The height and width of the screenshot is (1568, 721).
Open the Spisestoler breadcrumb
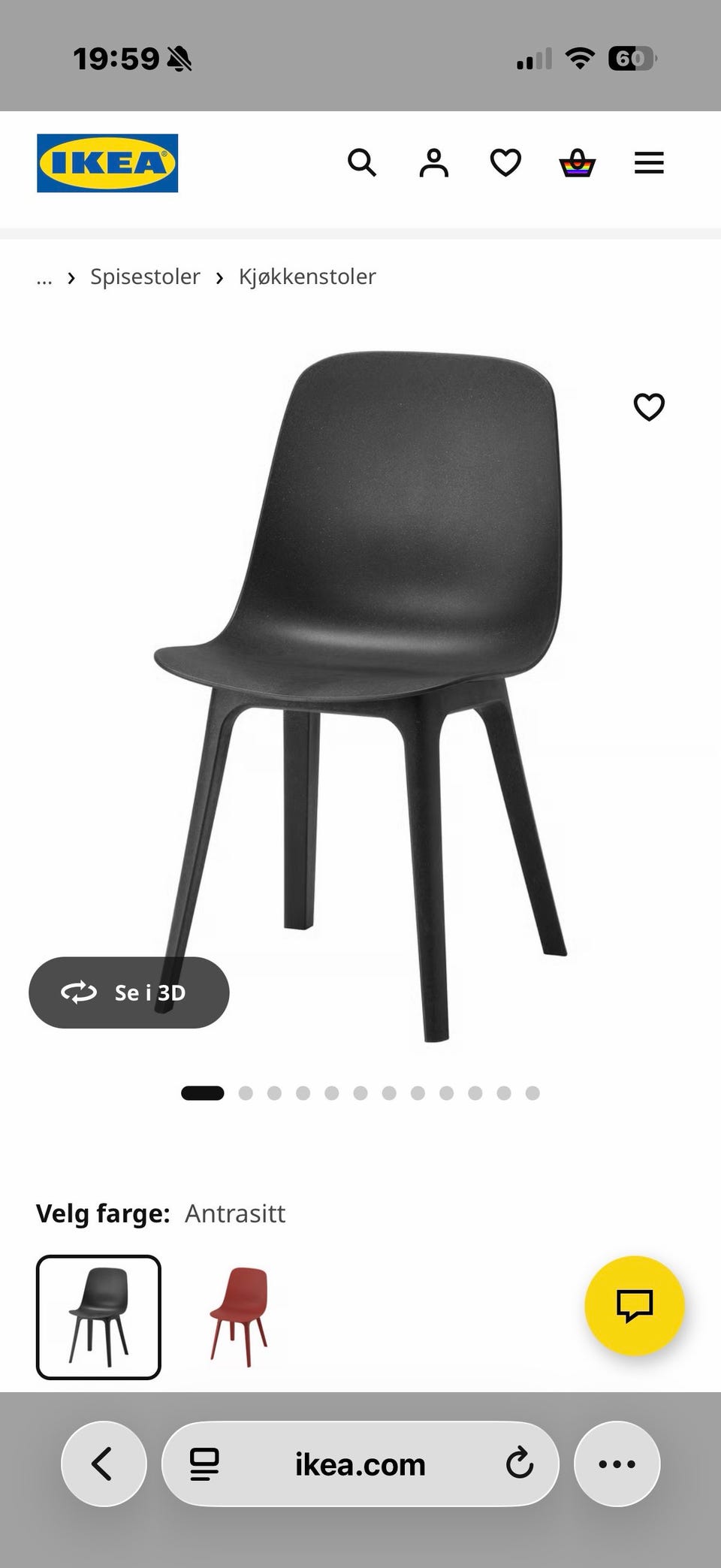(x=145, y=276)
